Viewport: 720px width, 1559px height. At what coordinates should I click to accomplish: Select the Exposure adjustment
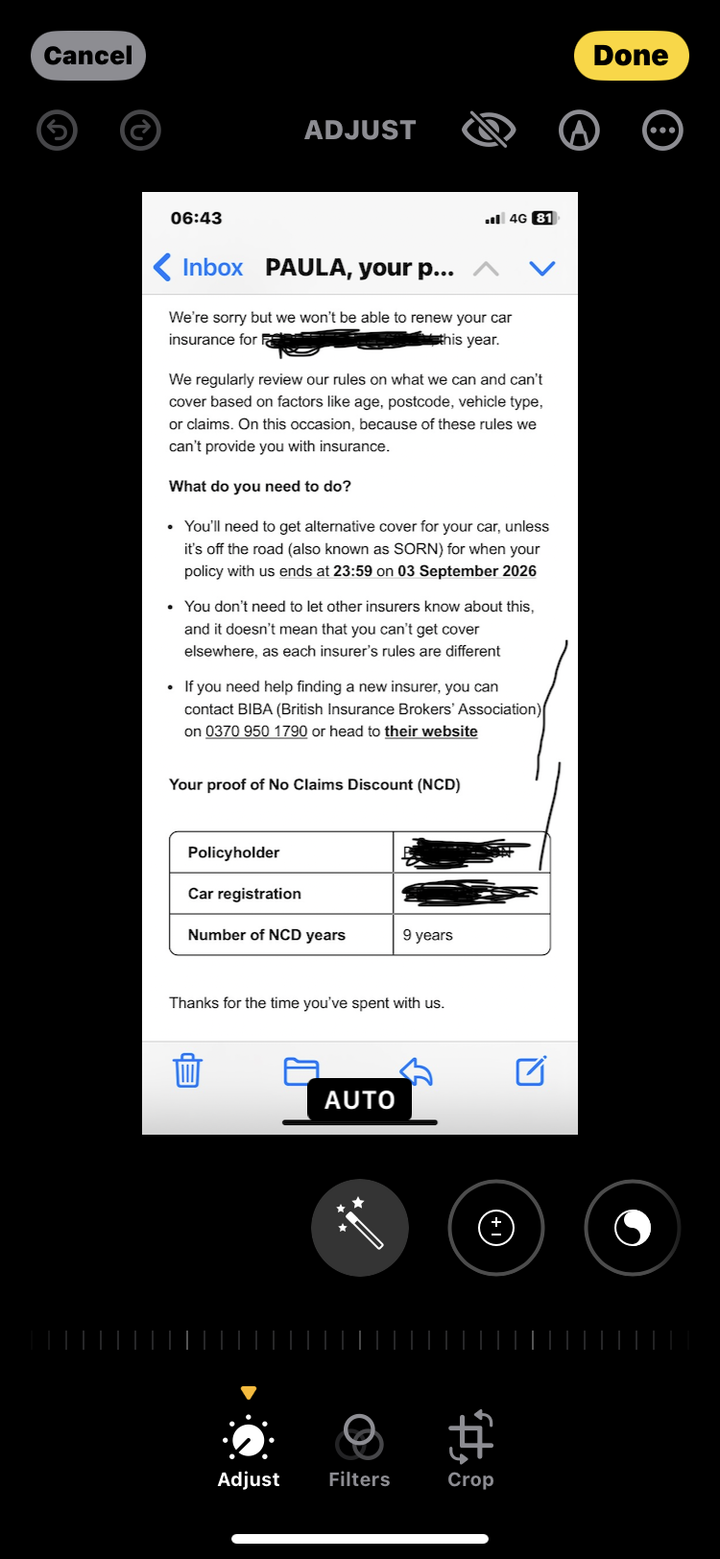point(496,1228)
